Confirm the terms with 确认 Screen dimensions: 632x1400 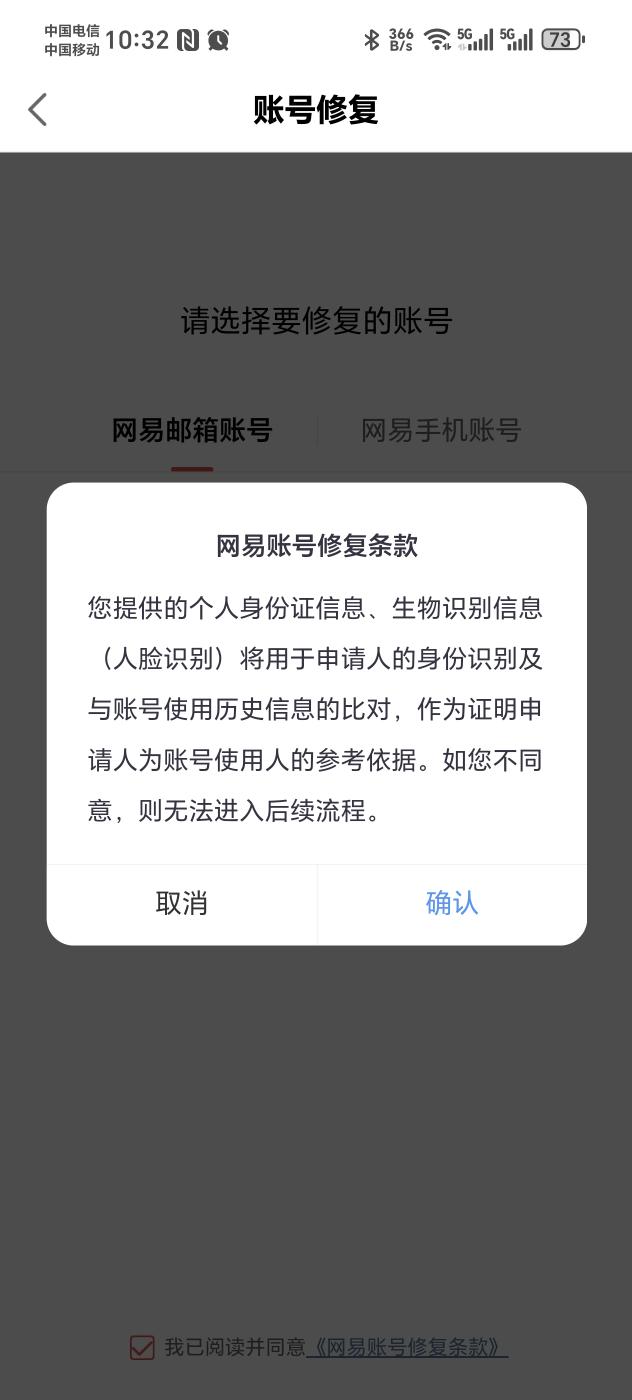[452, 904]
